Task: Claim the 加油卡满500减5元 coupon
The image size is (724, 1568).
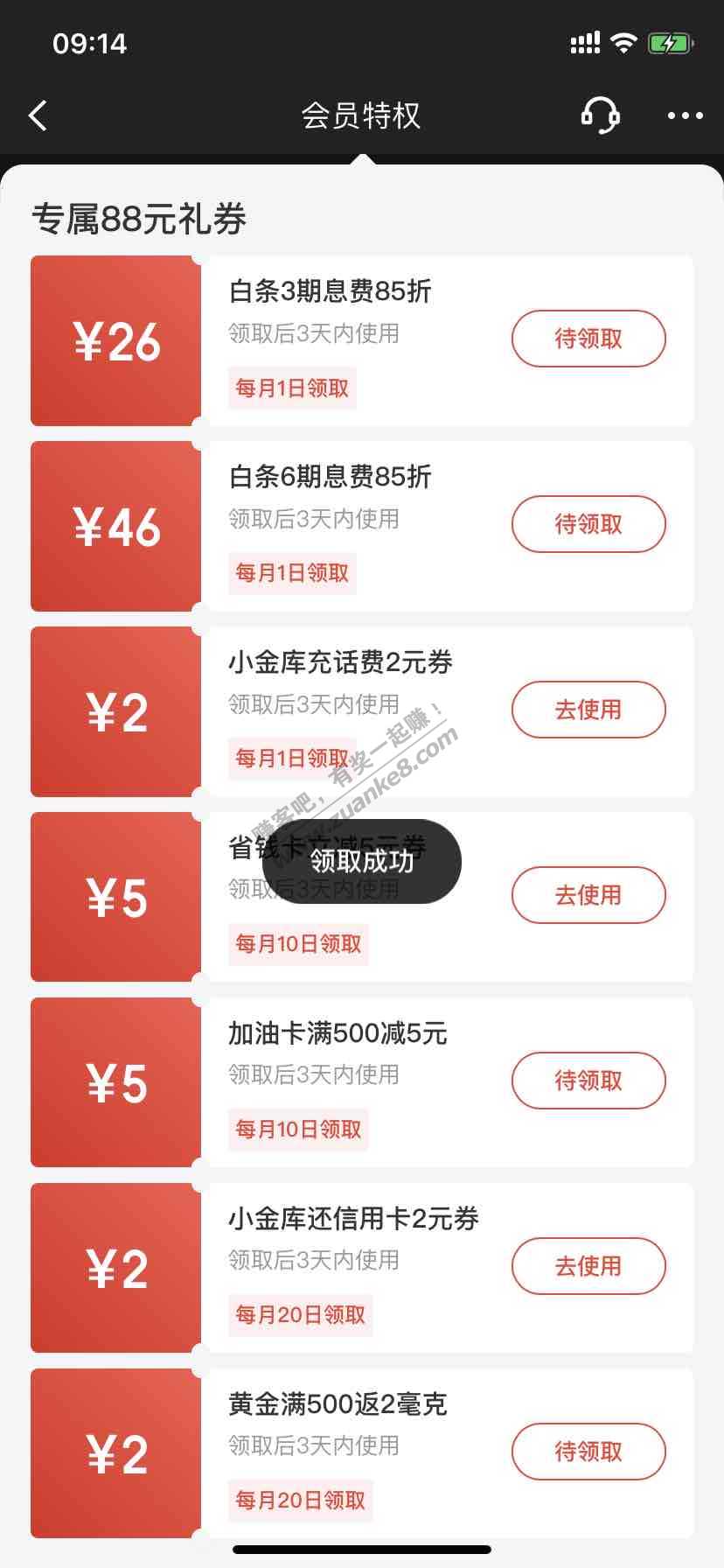Action: coord(588,1081)
